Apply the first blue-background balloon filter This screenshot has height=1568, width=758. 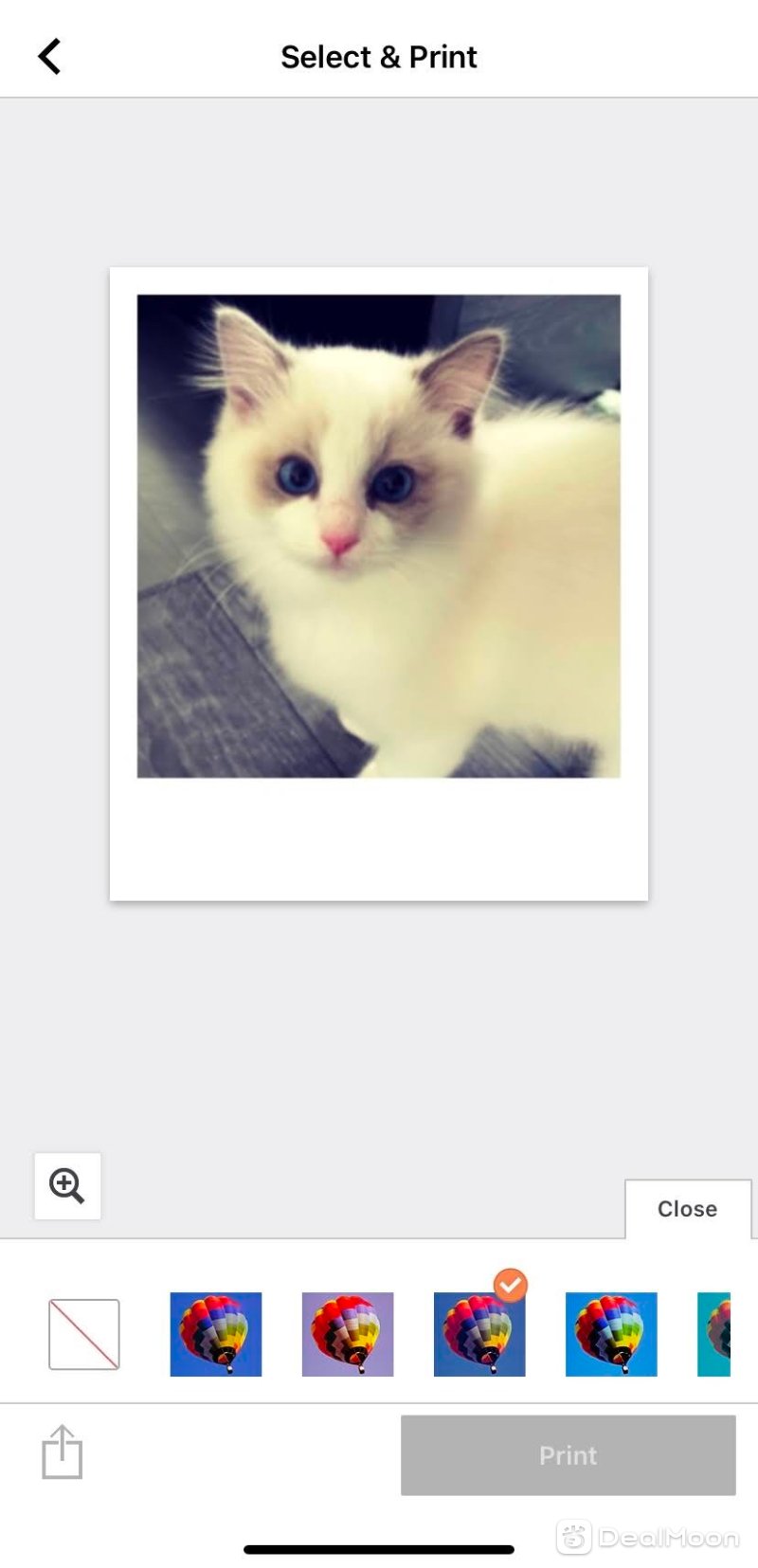pyautogui.click(x=216, y=1334)
